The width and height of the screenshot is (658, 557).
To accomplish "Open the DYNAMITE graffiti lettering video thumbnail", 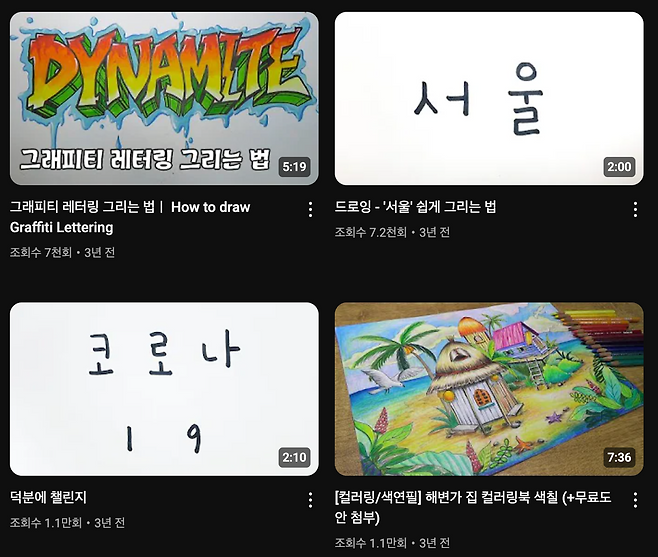I will 164,98.
